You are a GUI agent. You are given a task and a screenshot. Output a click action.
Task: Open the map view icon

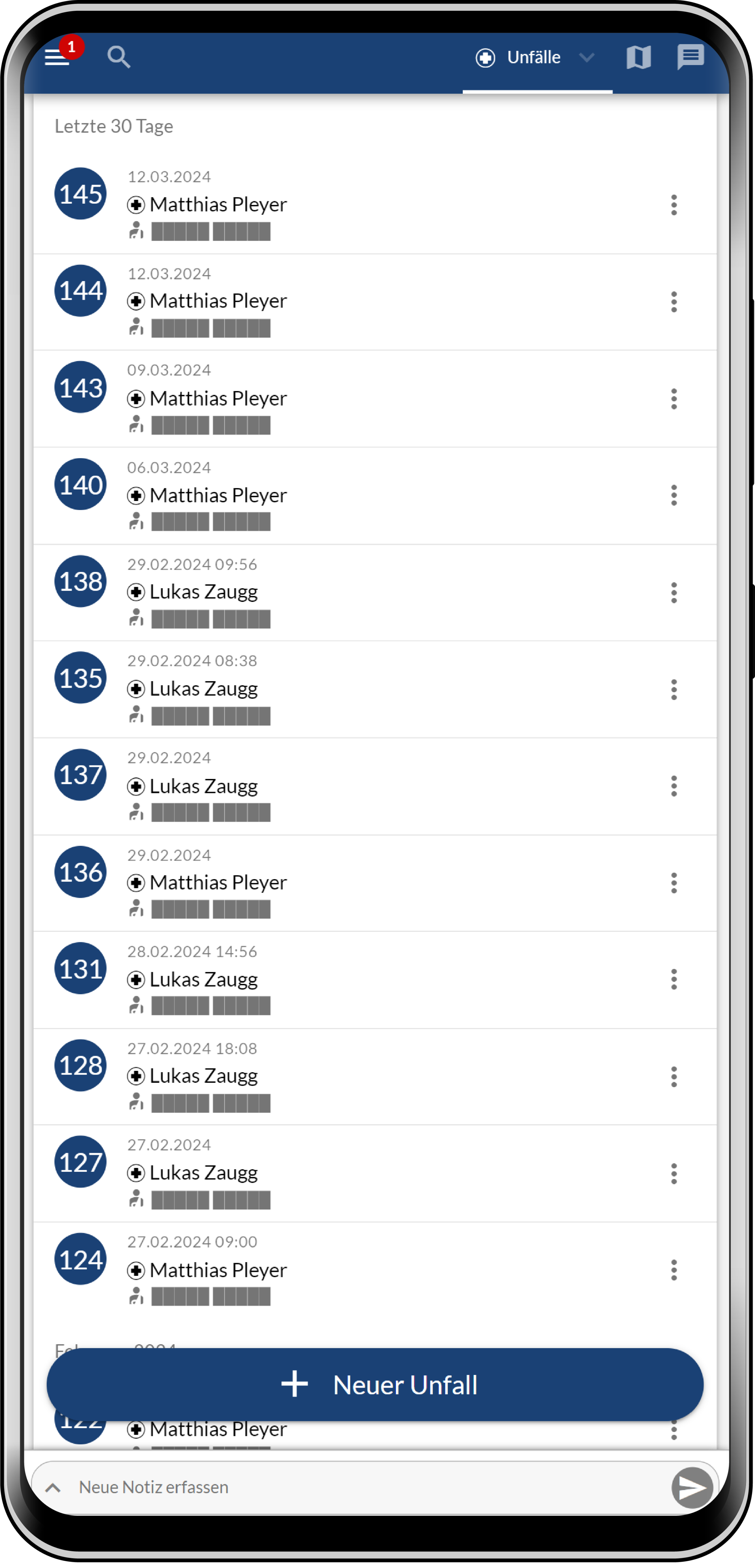coord(638,58)
